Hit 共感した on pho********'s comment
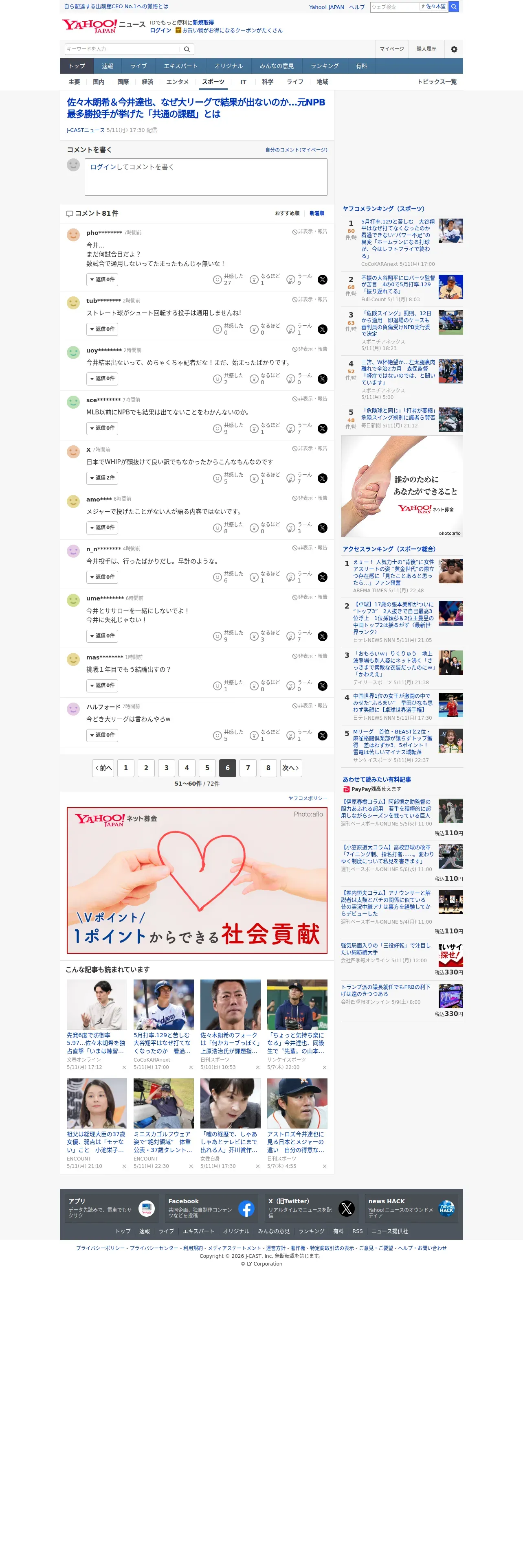 coord(227,279)
